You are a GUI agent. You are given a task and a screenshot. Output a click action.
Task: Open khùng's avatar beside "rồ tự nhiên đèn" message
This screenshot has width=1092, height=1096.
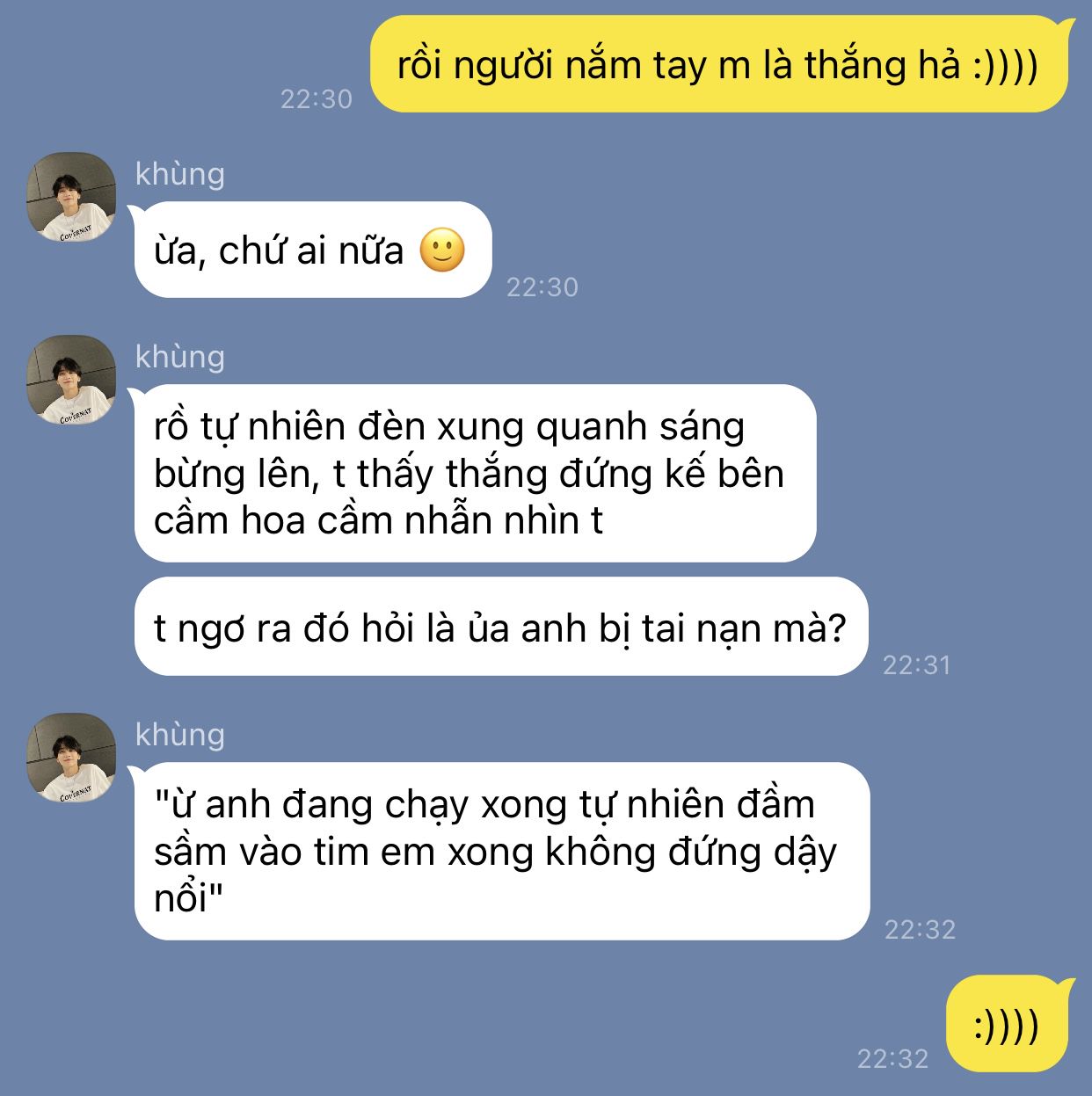tap(71, 380)
